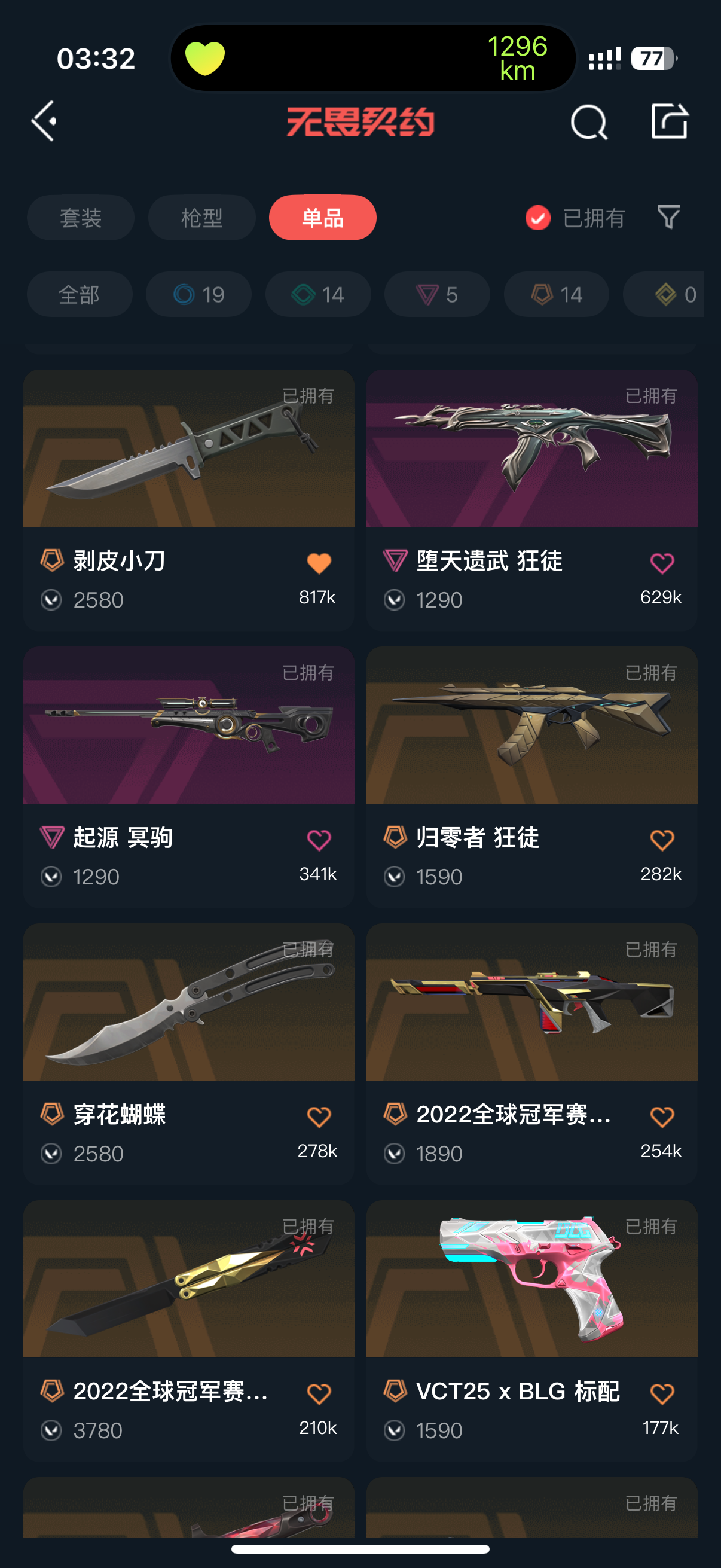This screenshot has width=721, height=1568.
Task: Select the 单品 tab
Action: click(322, 218)
